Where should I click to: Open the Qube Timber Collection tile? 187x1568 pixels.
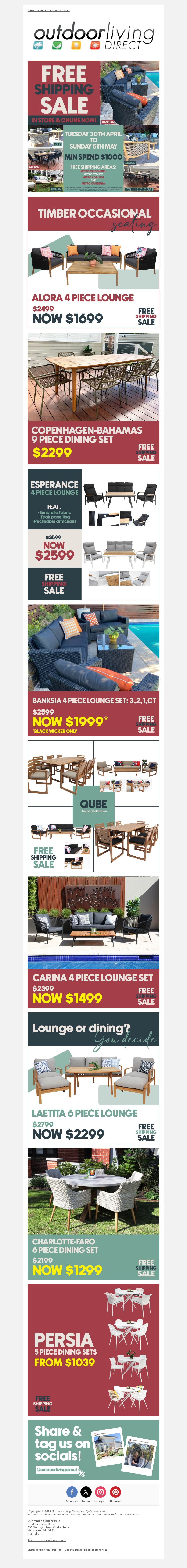pyautogui.click(x=93, y=806)
